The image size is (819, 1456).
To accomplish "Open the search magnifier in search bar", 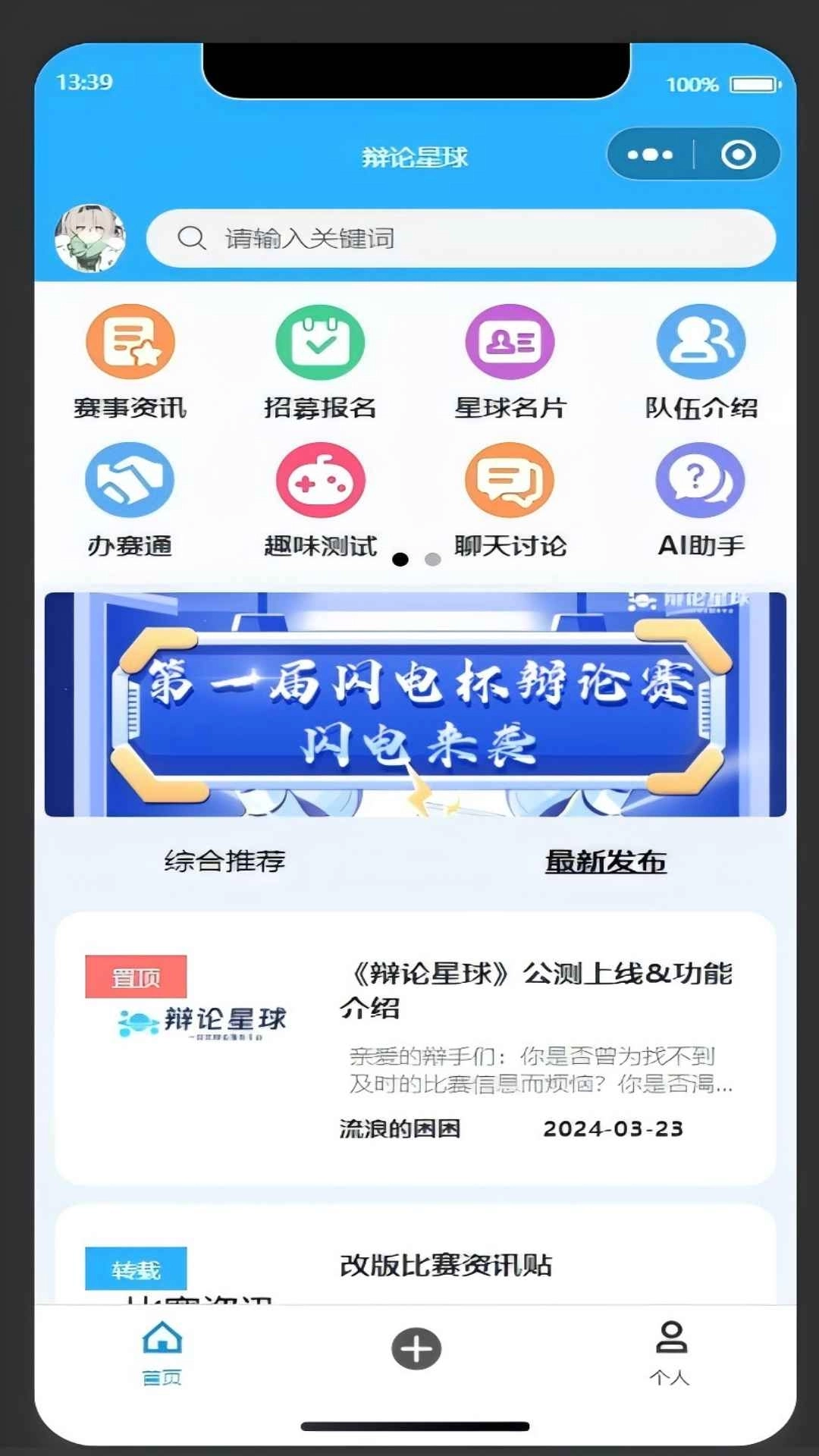I will click(x=191, y=237).
